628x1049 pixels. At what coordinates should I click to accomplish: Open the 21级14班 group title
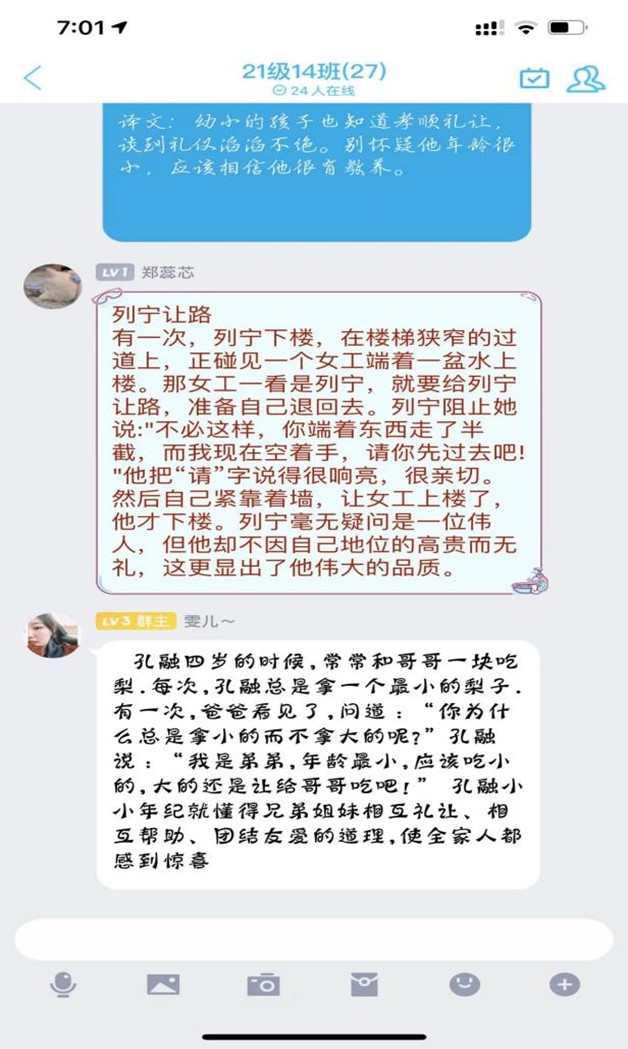tap(313, 72)
